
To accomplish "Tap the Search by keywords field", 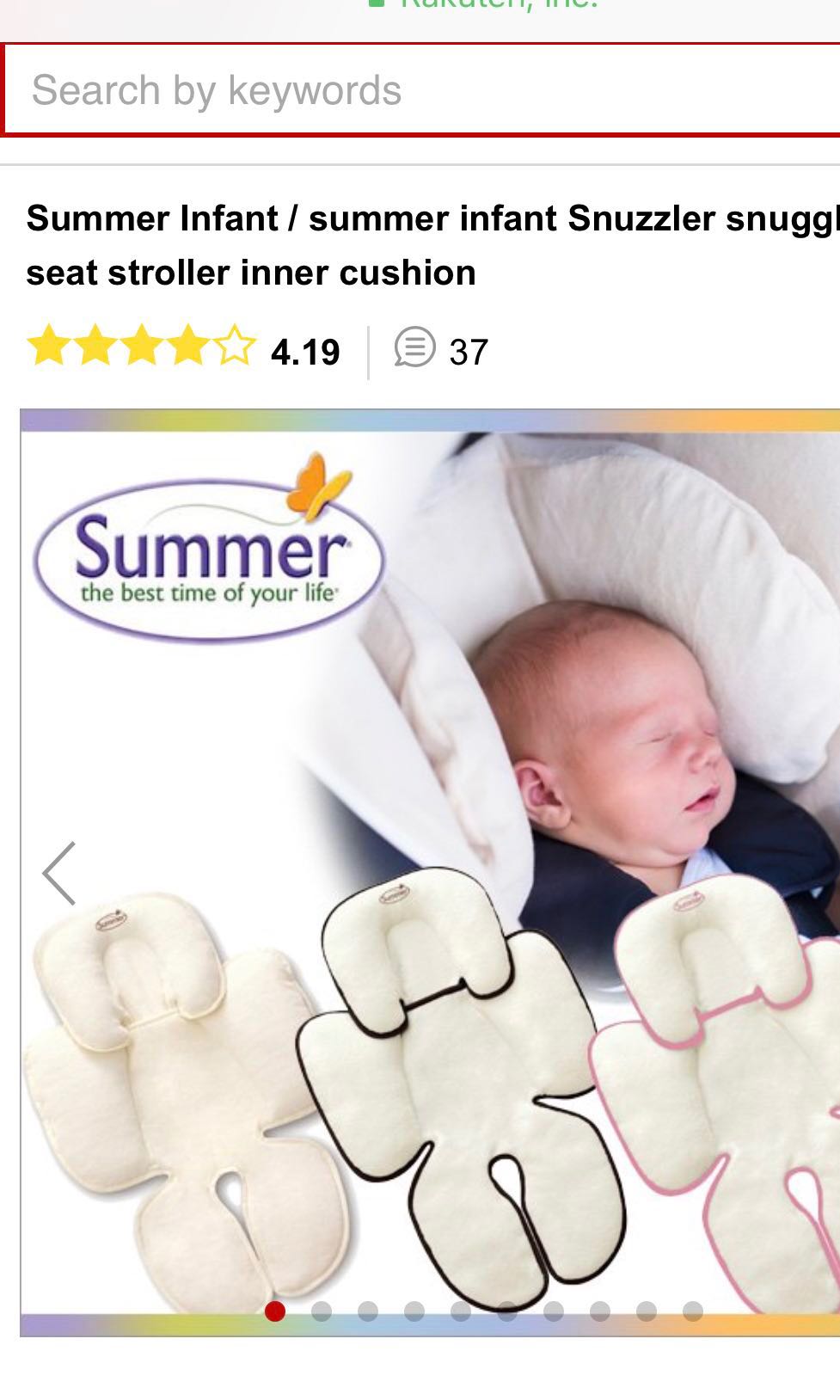I will click(x=421, y=90).
